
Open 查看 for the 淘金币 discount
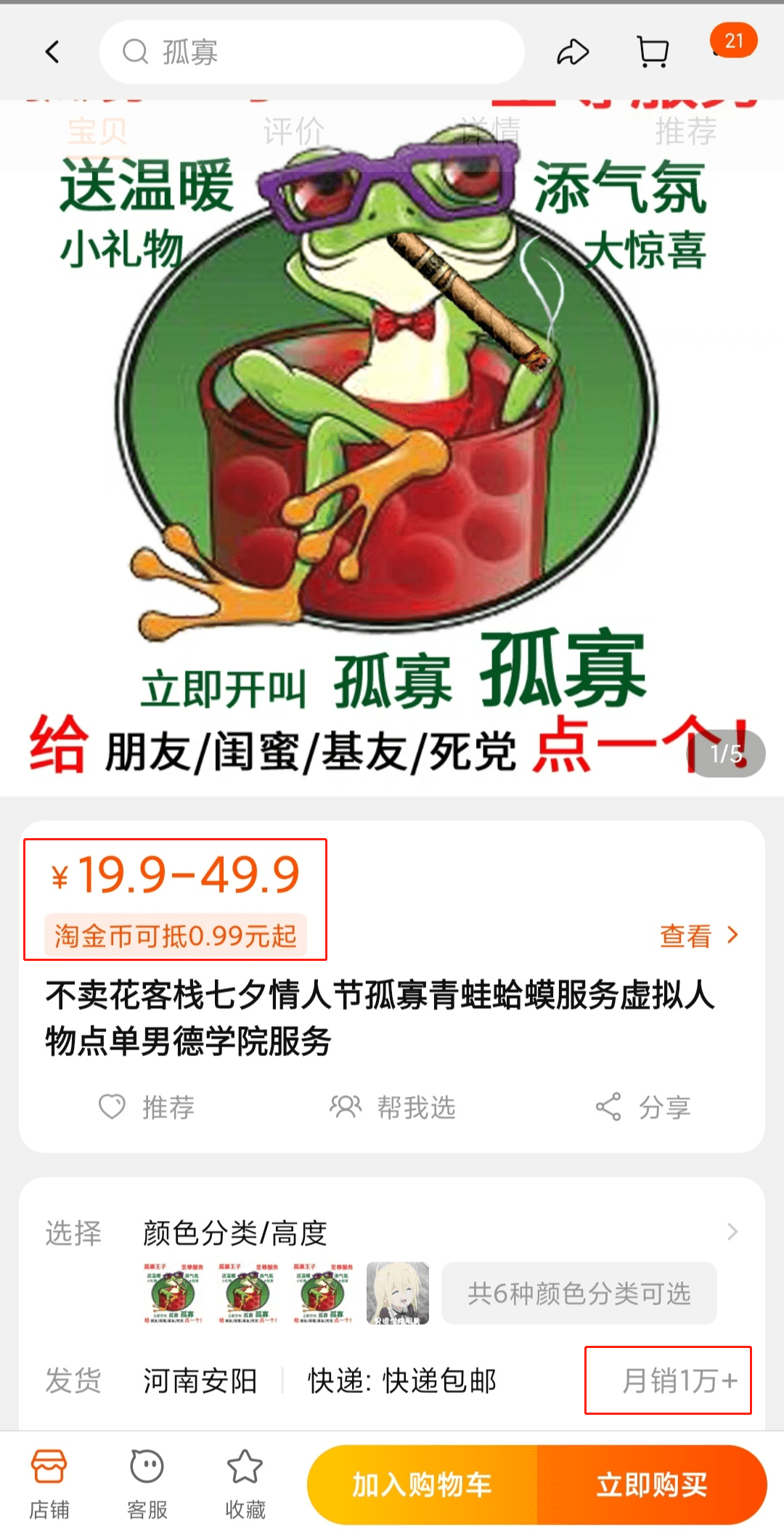698,936
